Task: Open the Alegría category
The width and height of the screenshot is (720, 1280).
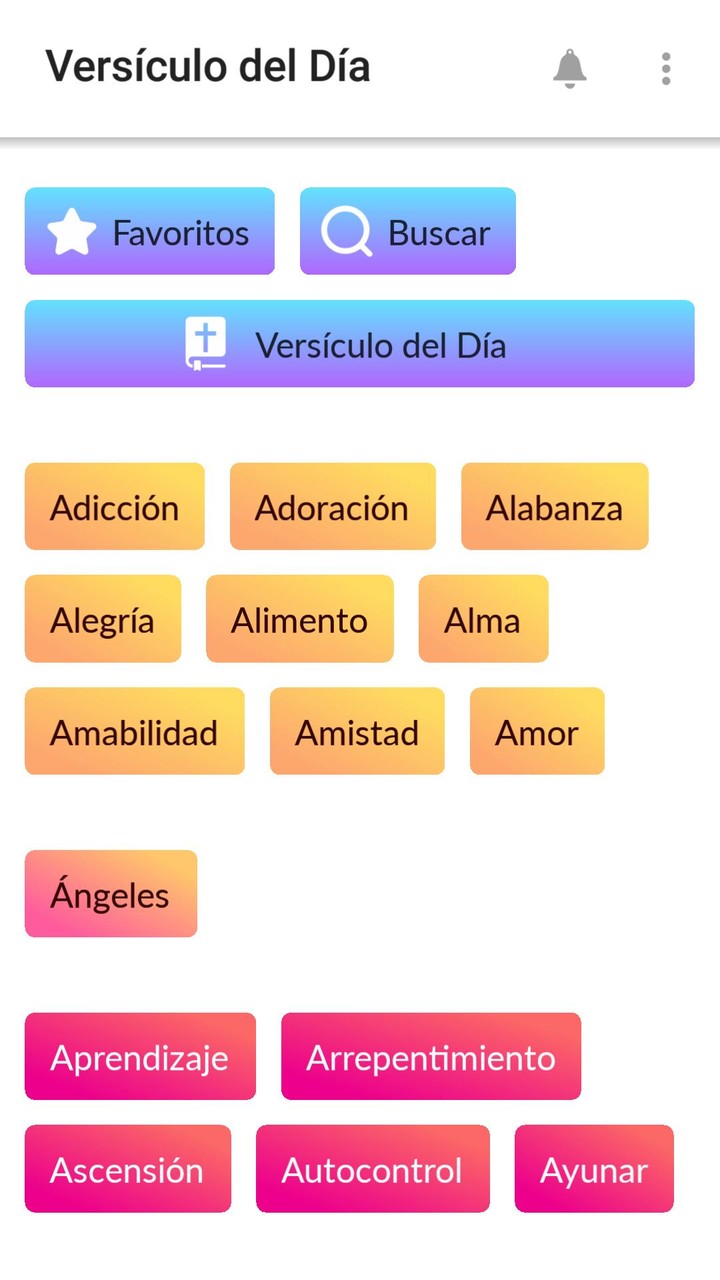Action: click(x=102, y=619)
